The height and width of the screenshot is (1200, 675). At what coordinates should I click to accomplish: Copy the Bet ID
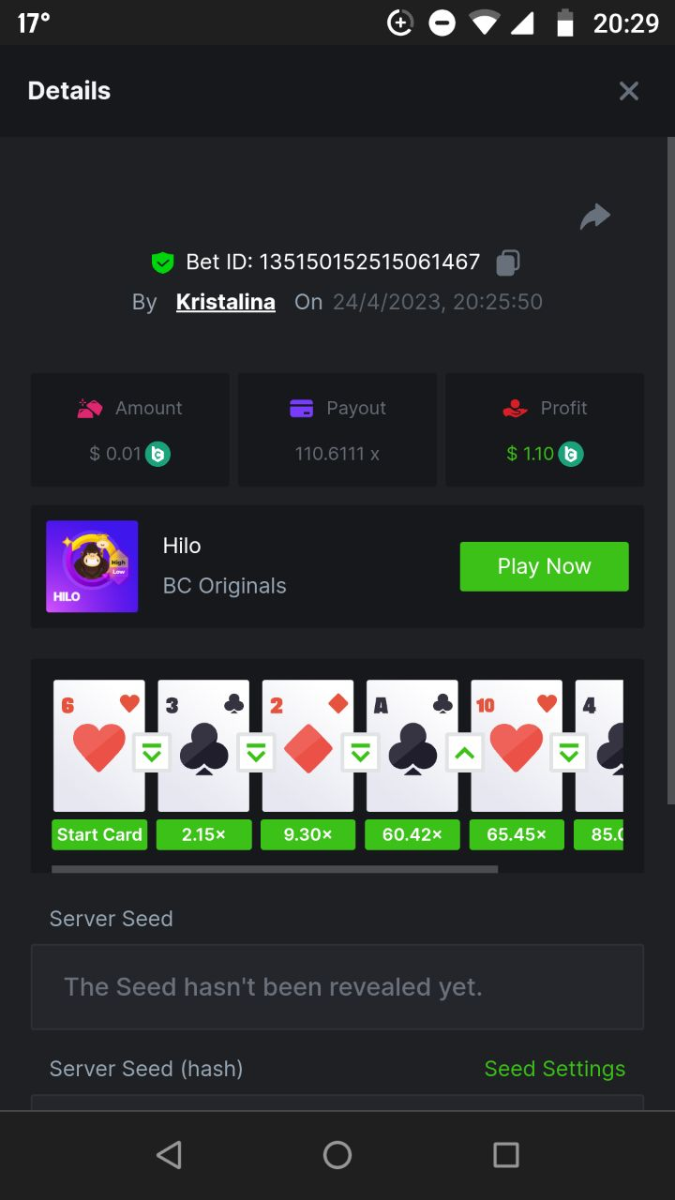[508, 263]
